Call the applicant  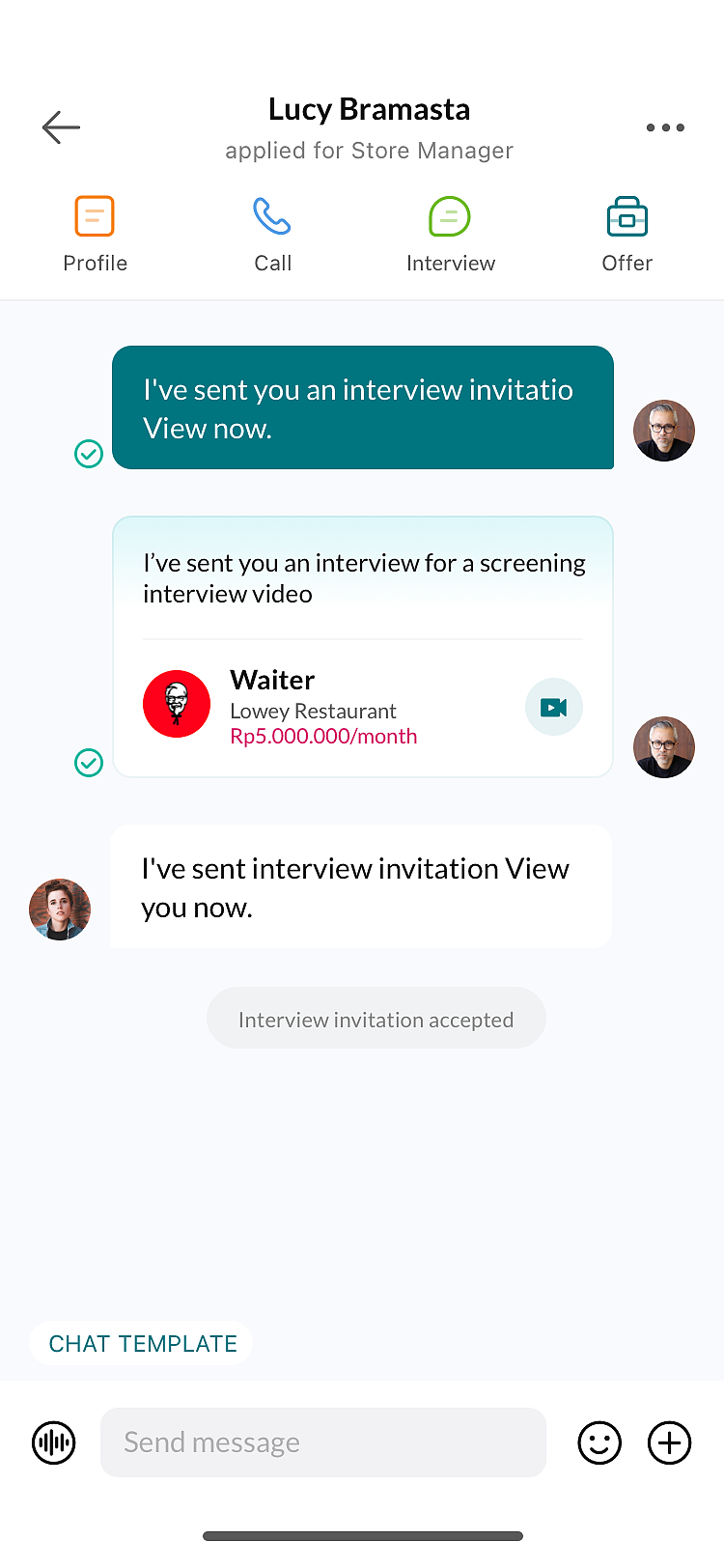(x=272, y=235)
